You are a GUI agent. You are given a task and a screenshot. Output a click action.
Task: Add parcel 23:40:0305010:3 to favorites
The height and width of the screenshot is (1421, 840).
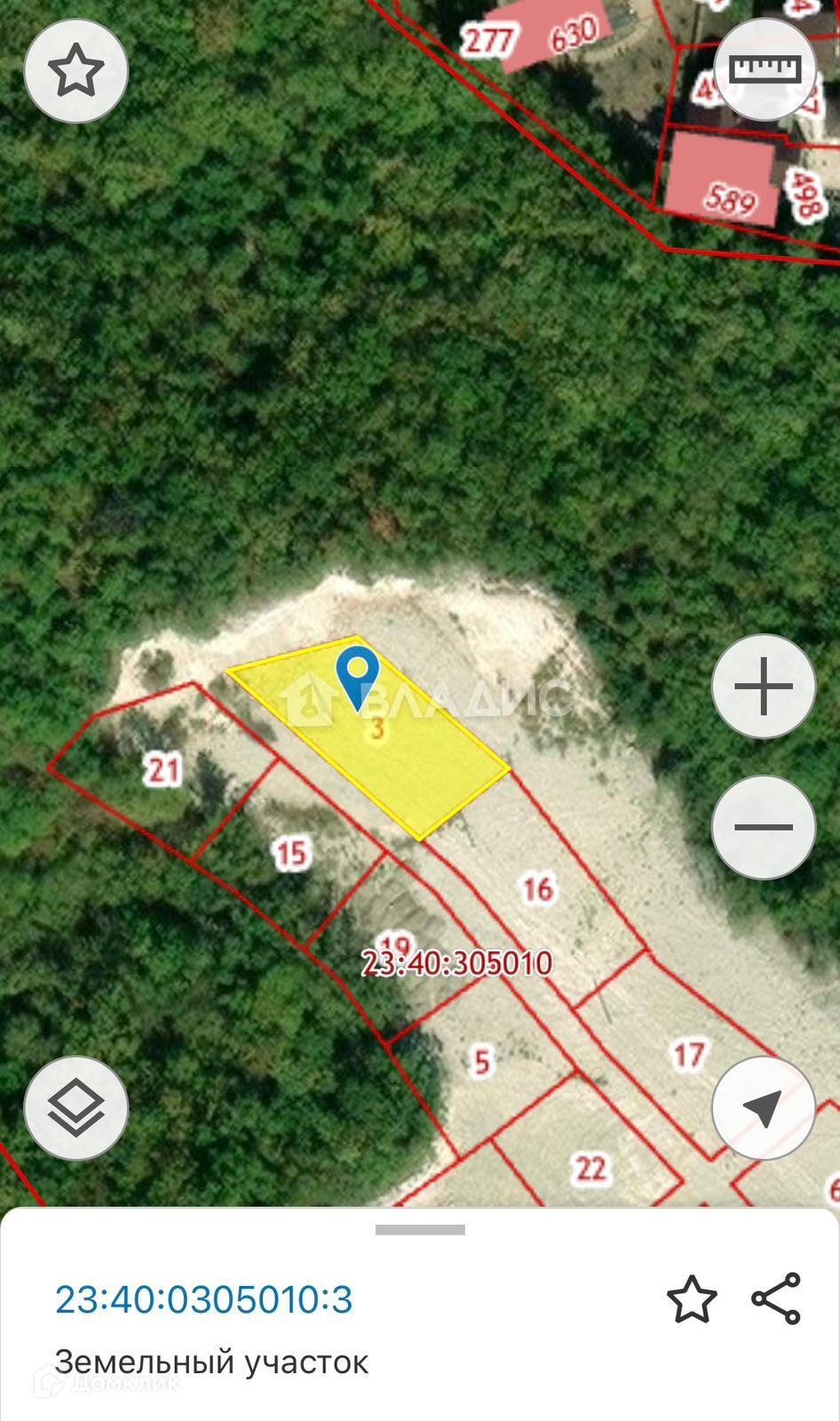click(x=692, y=1299)
